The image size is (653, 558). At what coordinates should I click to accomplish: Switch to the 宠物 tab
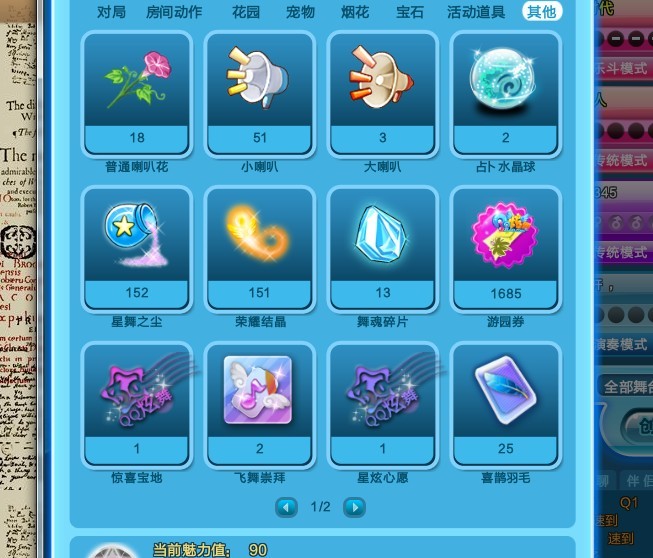300,12
